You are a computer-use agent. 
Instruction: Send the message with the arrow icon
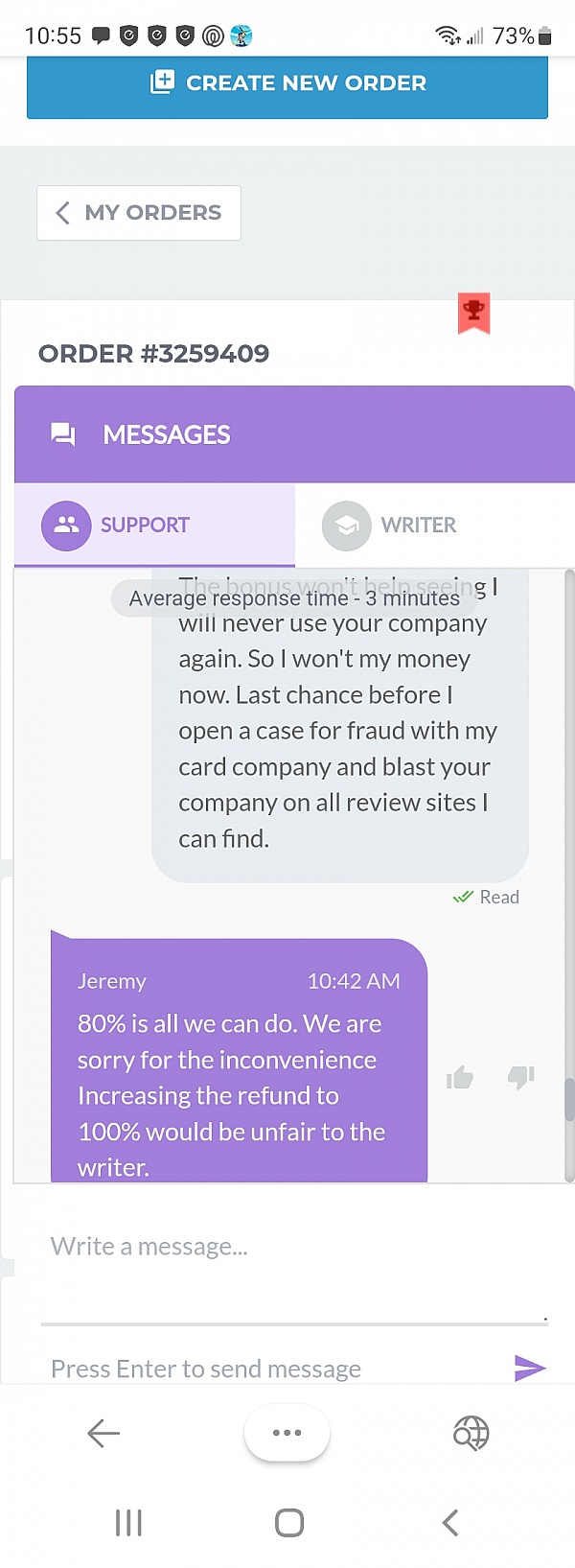(529, 1369)
